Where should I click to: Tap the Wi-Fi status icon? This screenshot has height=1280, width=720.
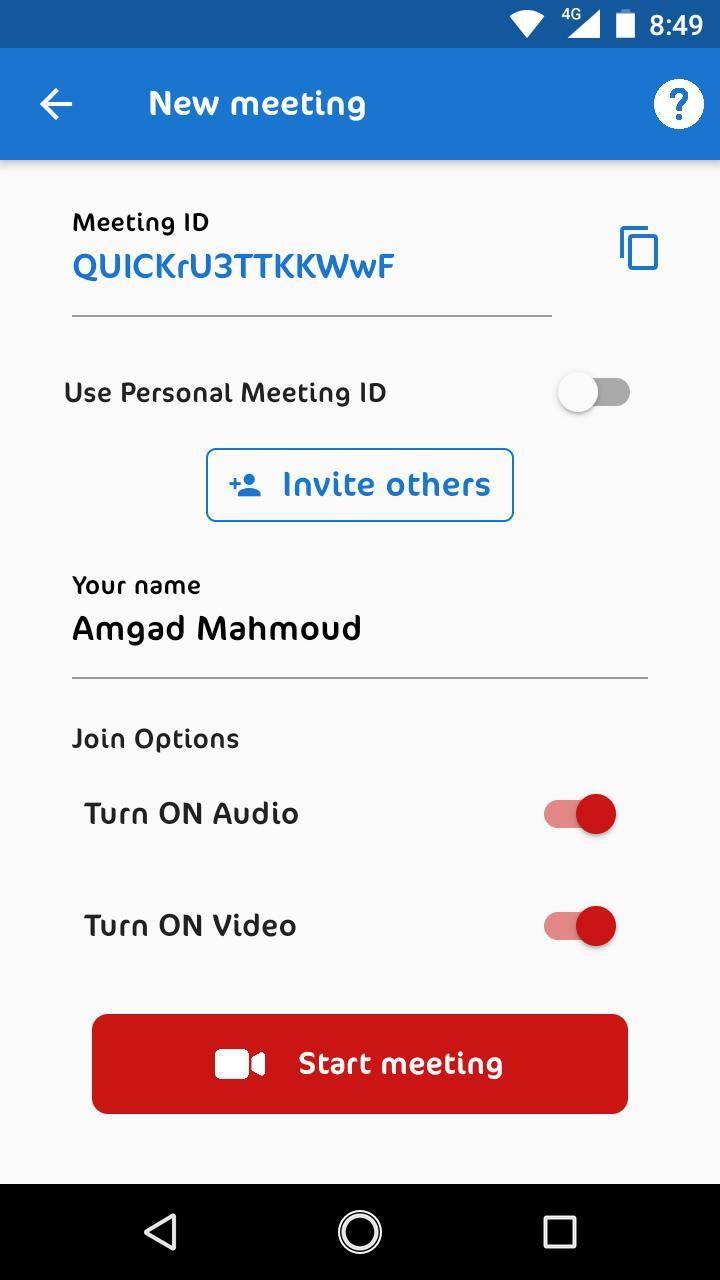click(523, 25)
